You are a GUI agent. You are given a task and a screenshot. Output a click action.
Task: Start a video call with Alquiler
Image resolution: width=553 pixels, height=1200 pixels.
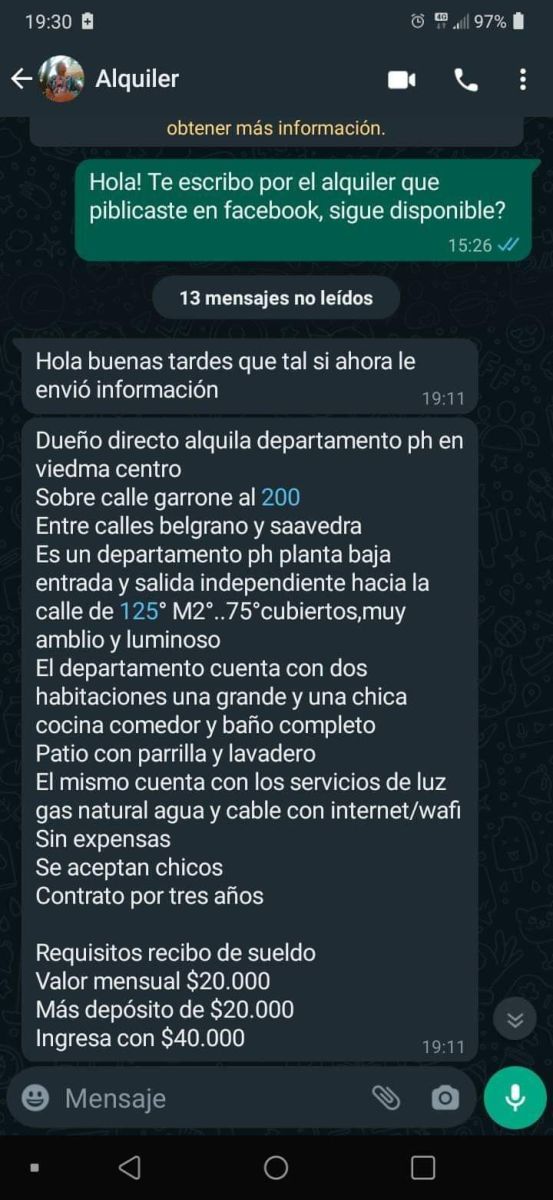click(x=401, y=80)
